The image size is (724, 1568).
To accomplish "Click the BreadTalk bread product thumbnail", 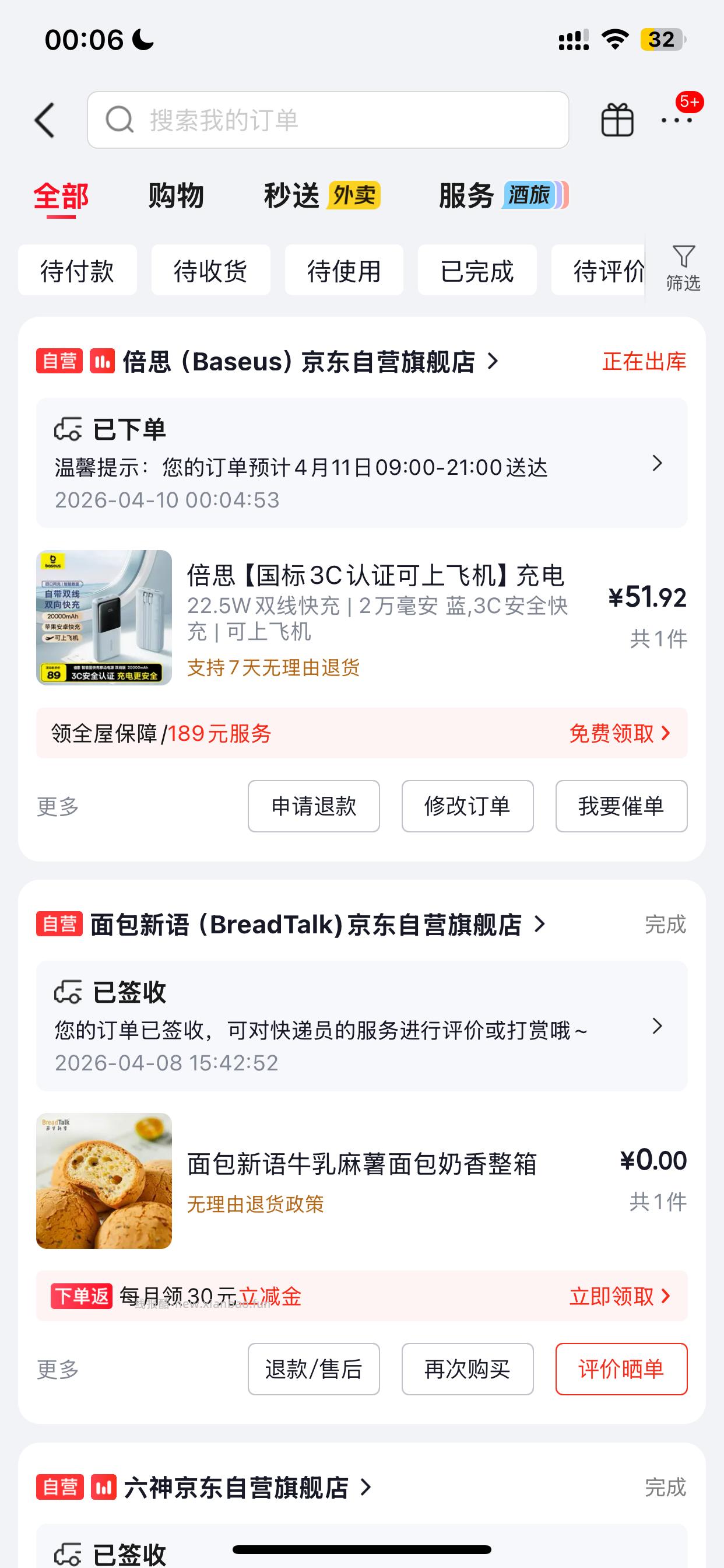I will tap(103, 1181).
